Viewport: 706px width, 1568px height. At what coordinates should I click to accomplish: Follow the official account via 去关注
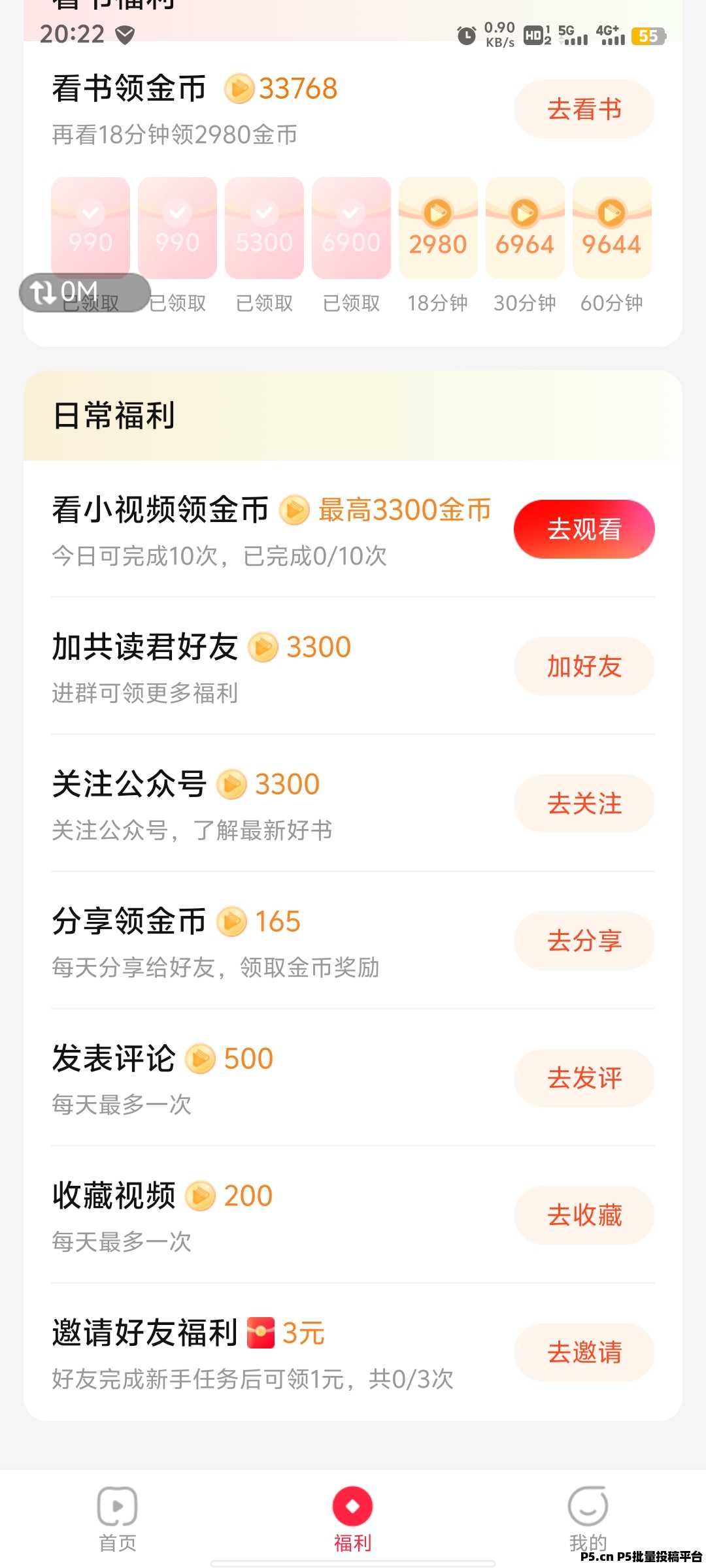584,804
